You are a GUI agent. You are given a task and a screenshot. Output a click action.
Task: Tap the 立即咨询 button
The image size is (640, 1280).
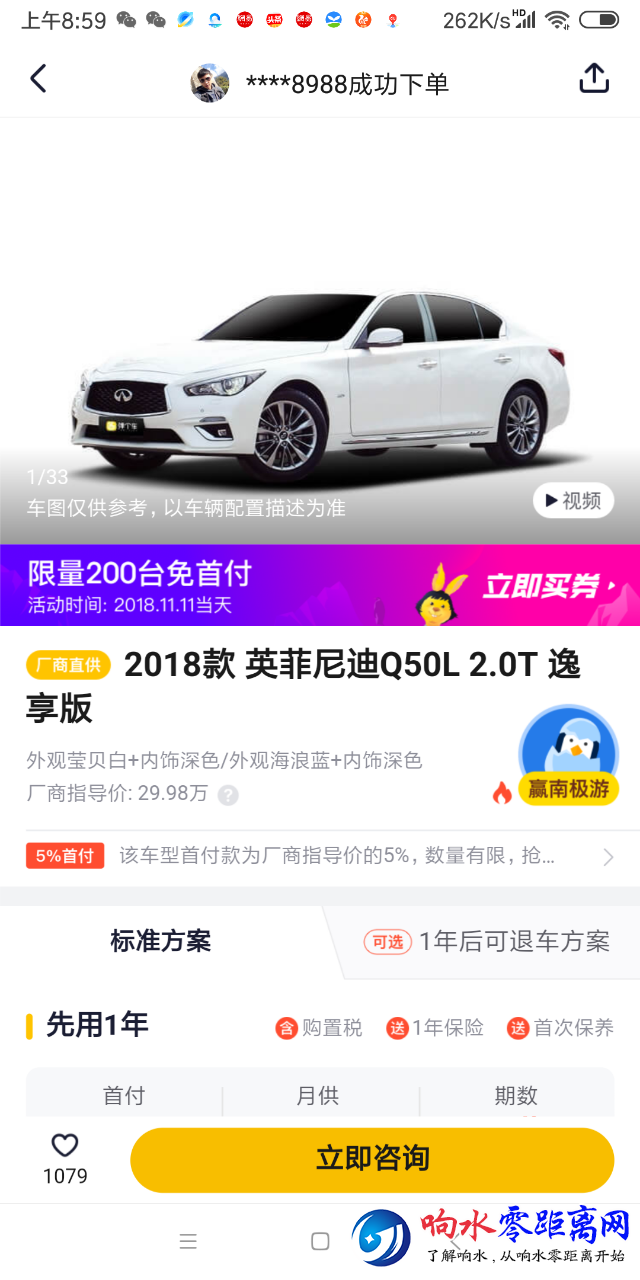click(x=372, y=1159)
